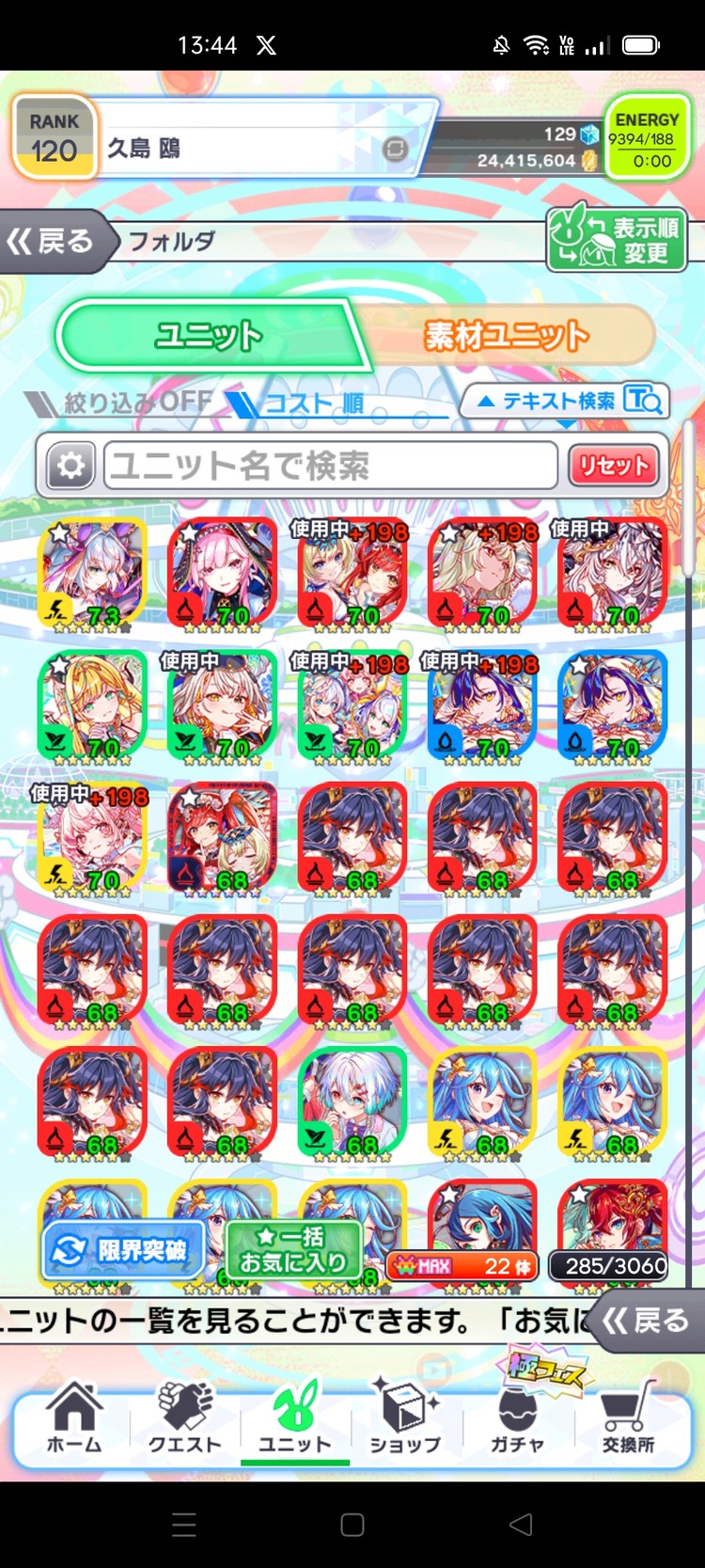Open テキスト検索 text search
Image resolution: width=705 pixels, height=1568 pixels.
(x=565, y=401)
